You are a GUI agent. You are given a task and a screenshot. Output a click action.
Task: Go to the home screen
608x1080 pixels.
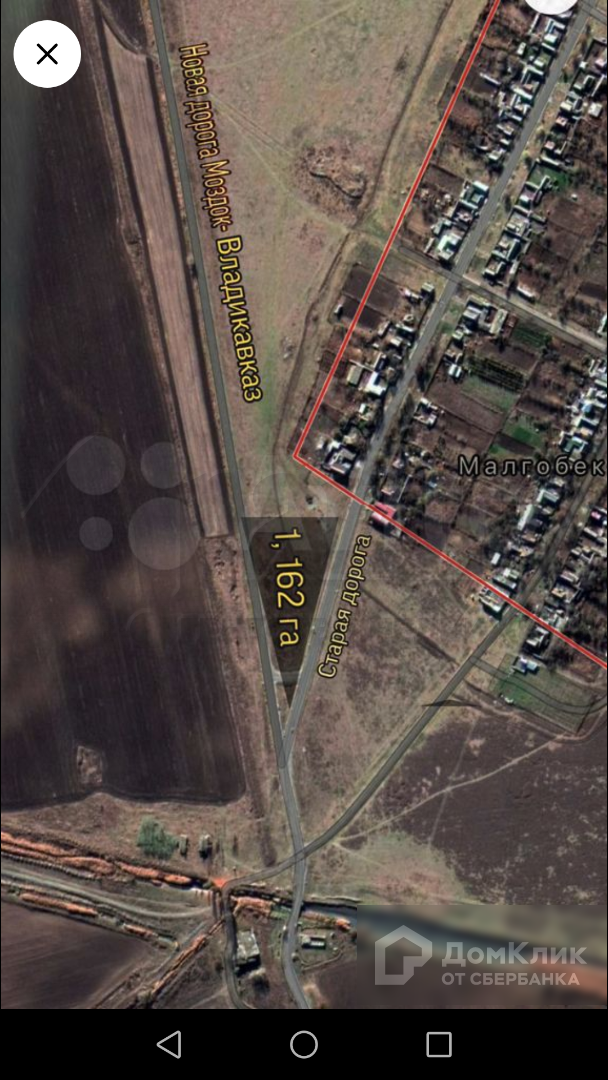[x=304, y=1045]
